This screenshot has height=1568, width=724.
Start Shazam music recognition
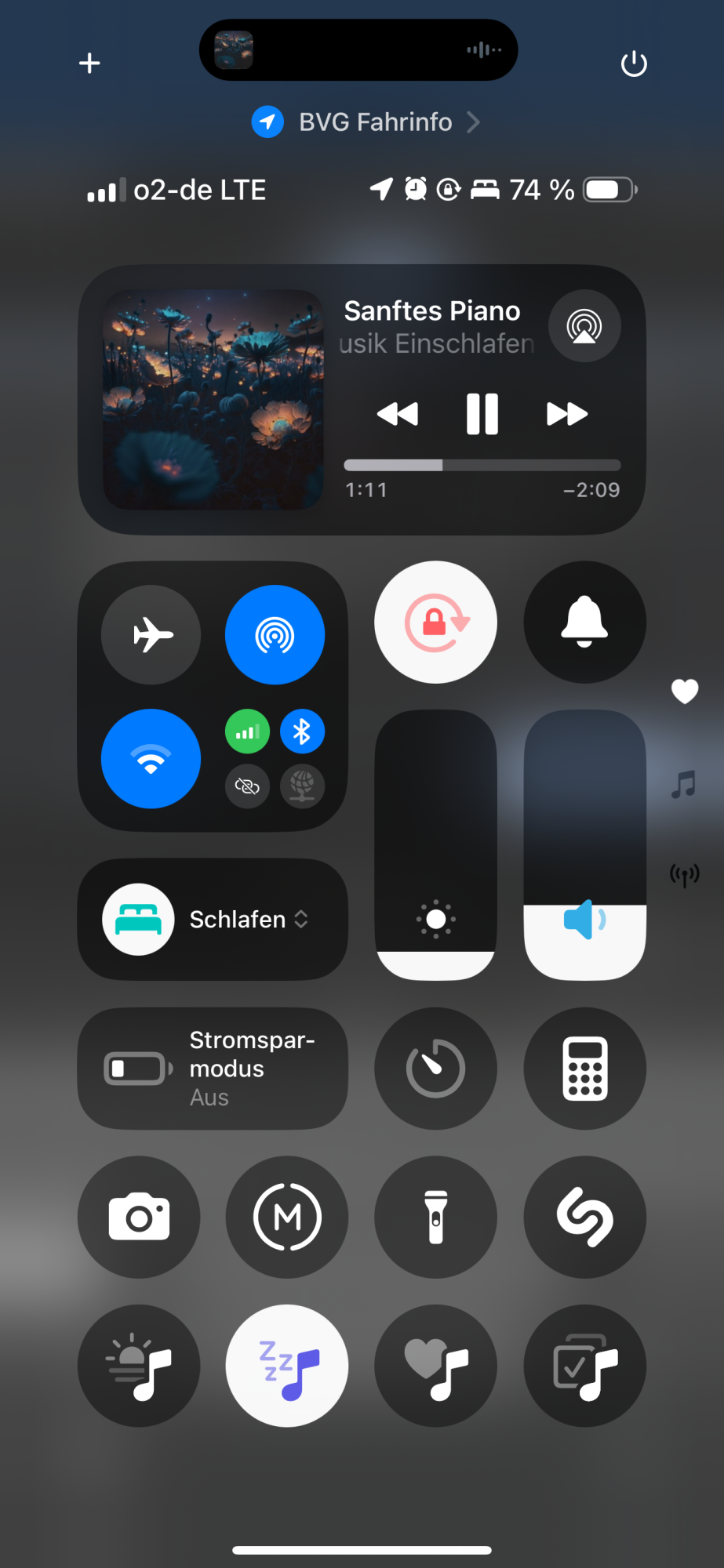584,1218
